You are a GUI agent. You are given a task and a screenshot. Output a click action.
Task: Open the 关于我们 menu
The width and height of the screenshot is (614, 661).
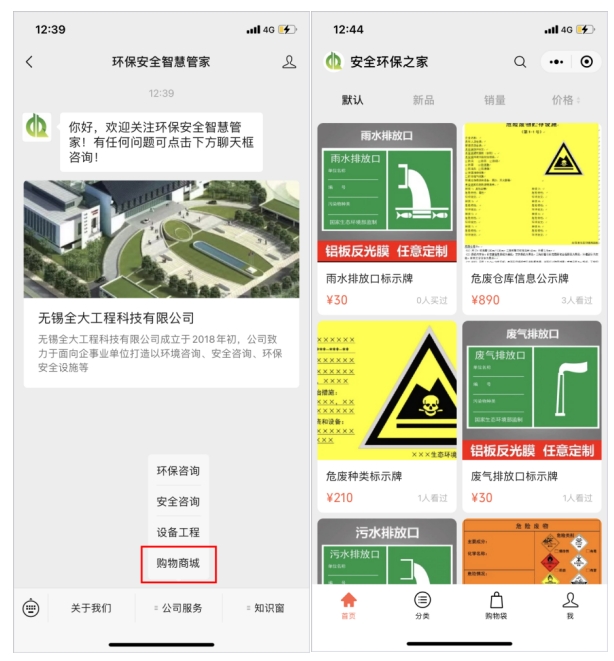click(91, 608)
